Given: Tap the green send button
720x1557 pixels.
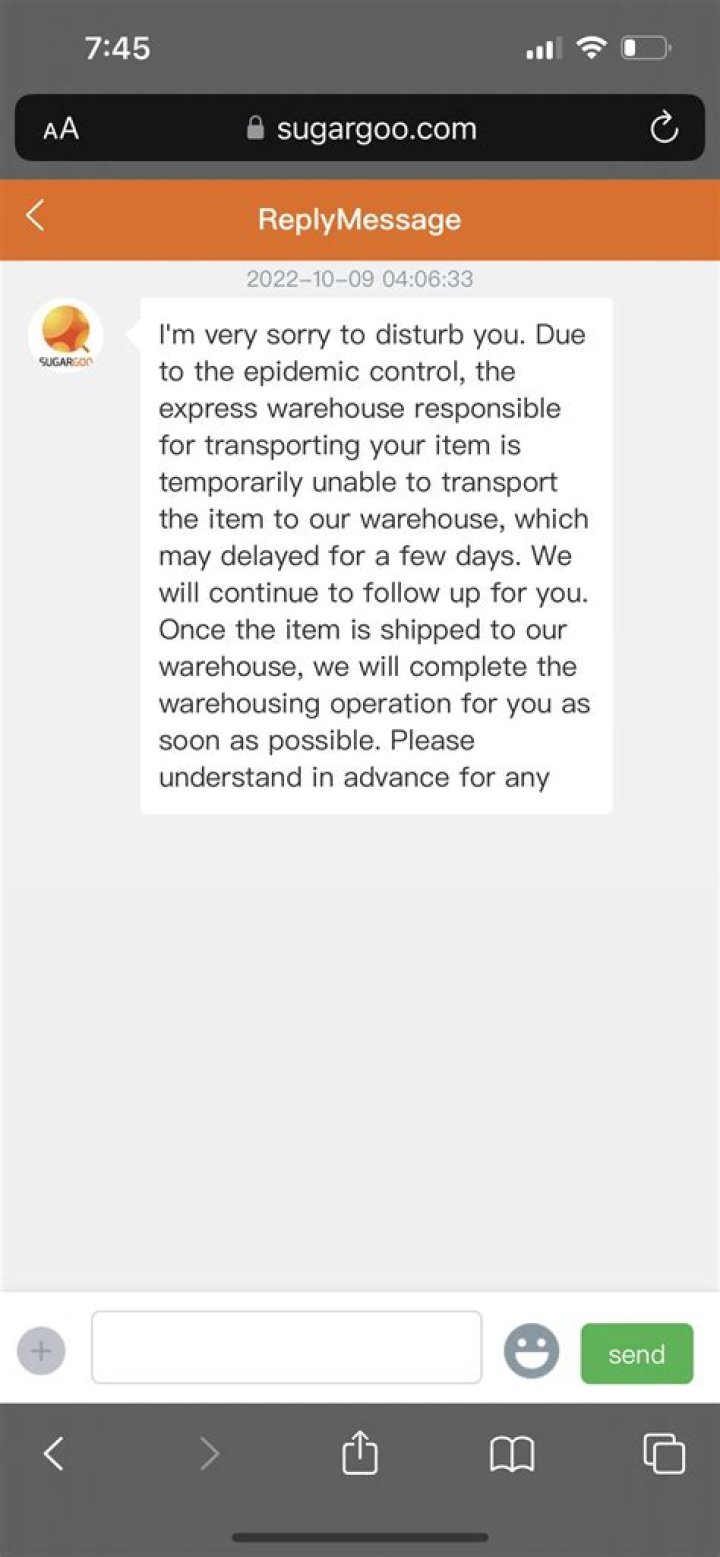Looking at the screenshot, I should [636, 1354].
